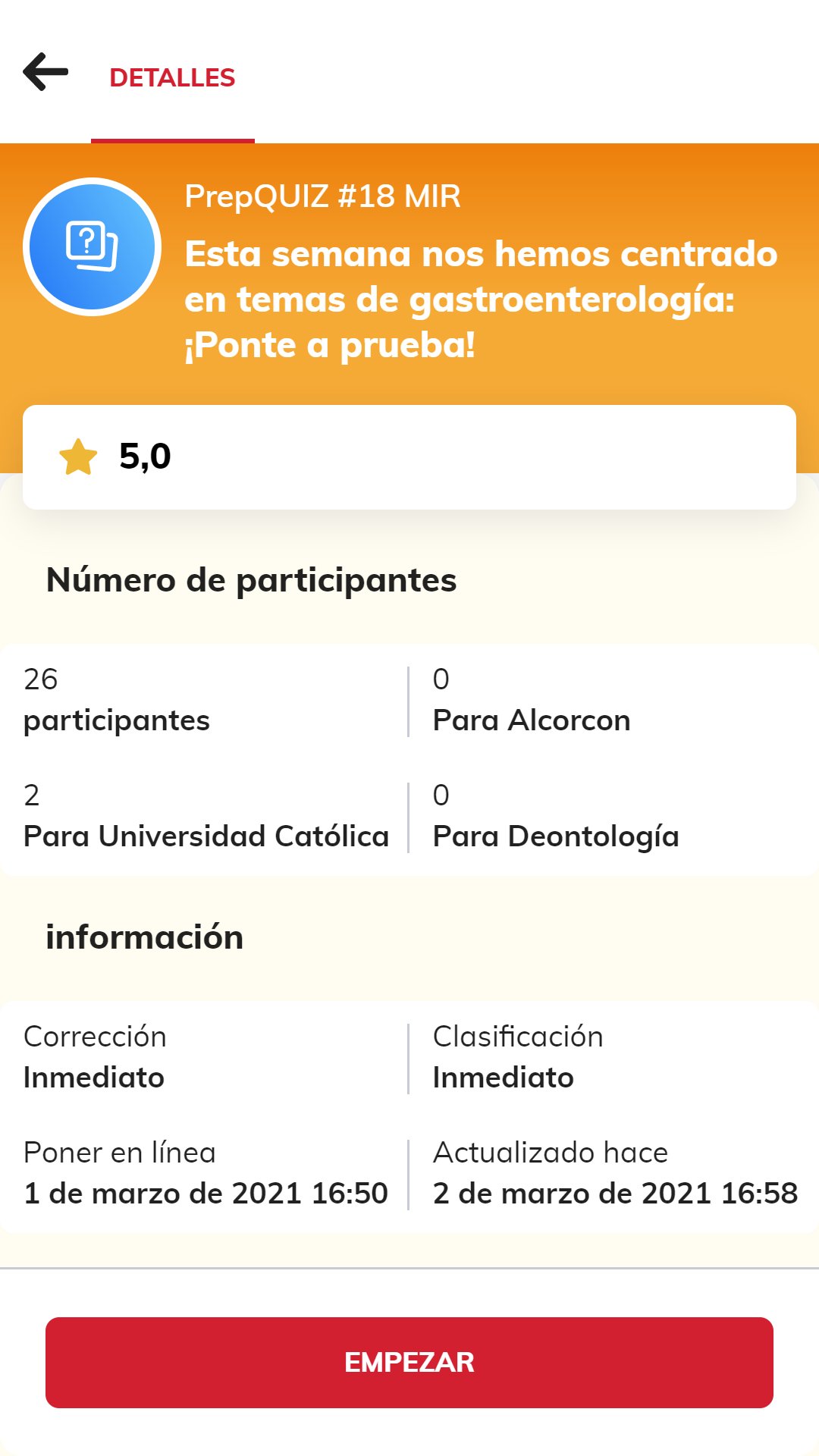Screen dimensions: 819x1456
Task: Go back using the arrow icon
Action: [x=45, y=73]
